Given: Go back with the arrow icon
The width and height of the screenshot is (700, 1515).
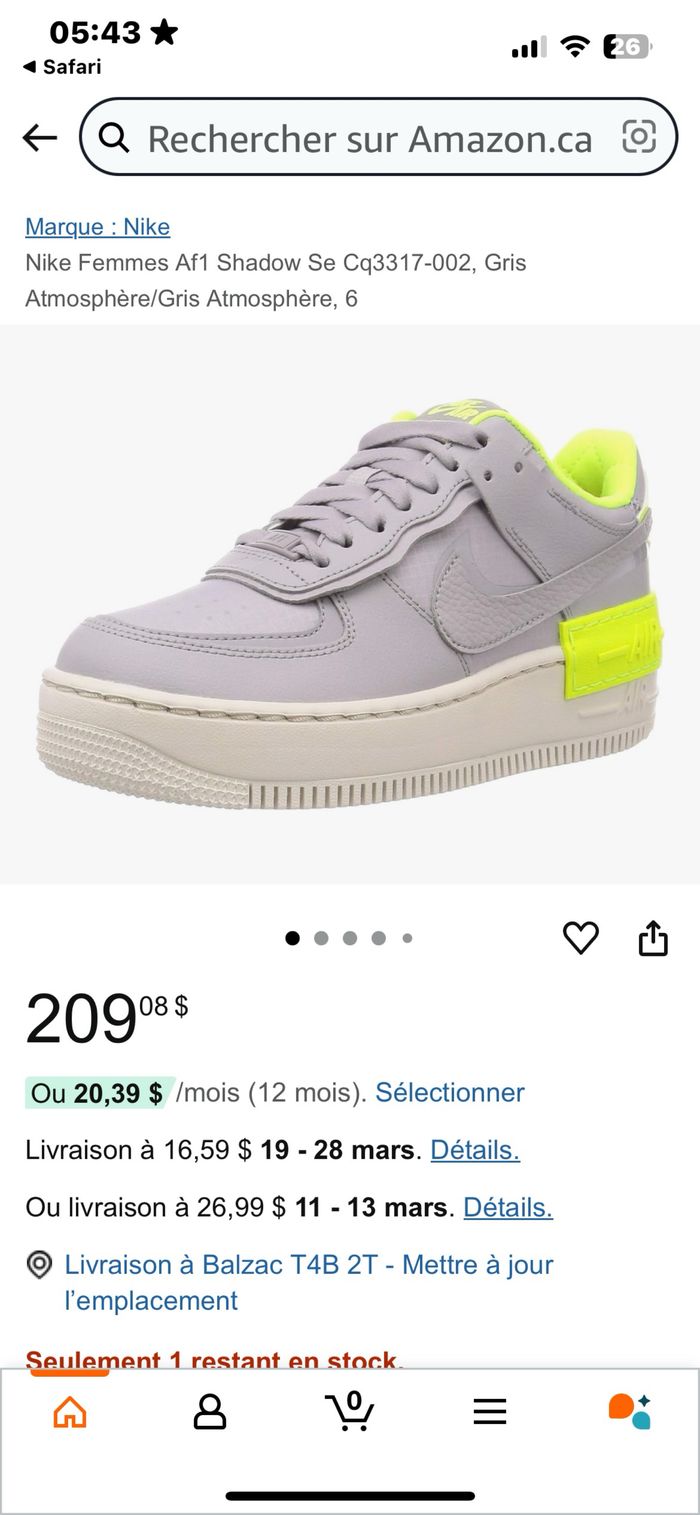Looking at the screenshot, I should 40,137.
